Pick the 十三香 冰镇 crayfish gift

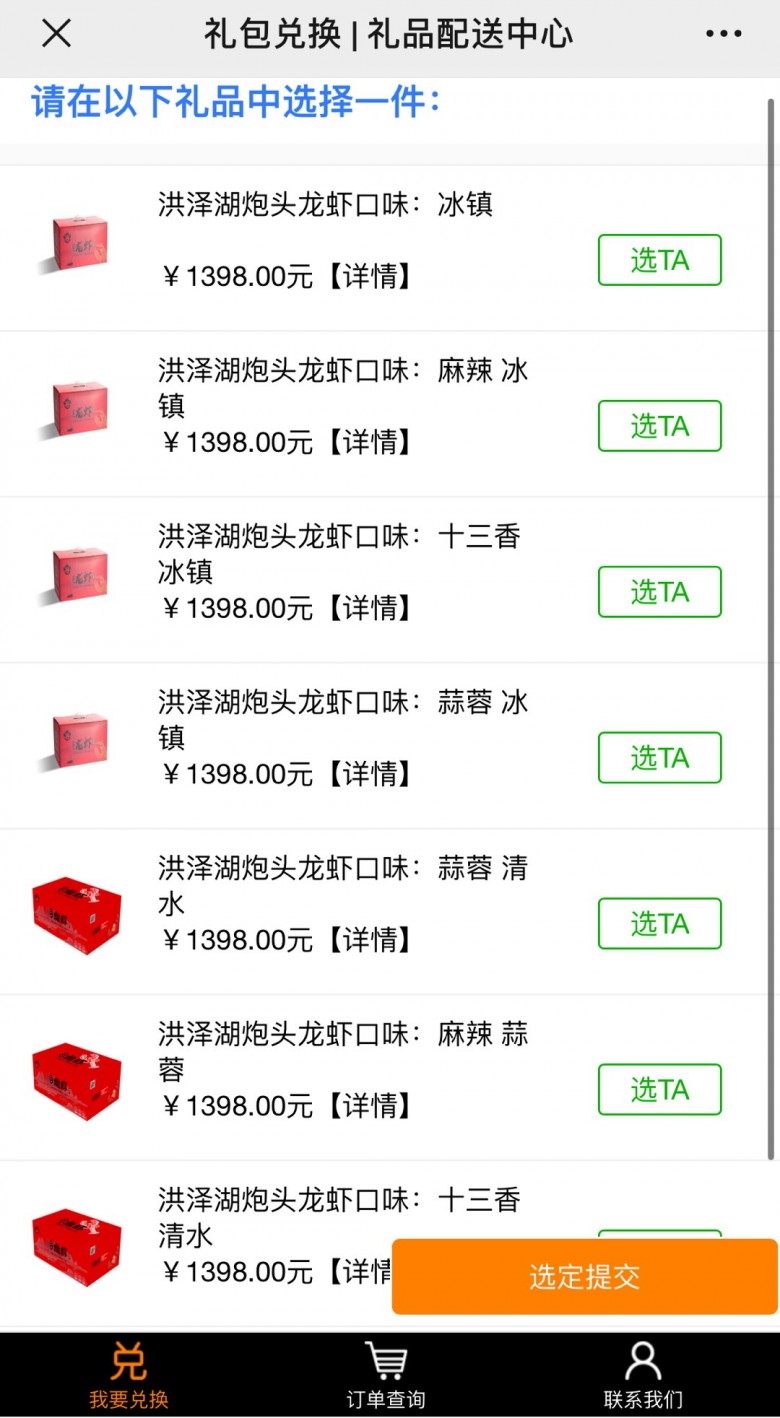[659, 592]
